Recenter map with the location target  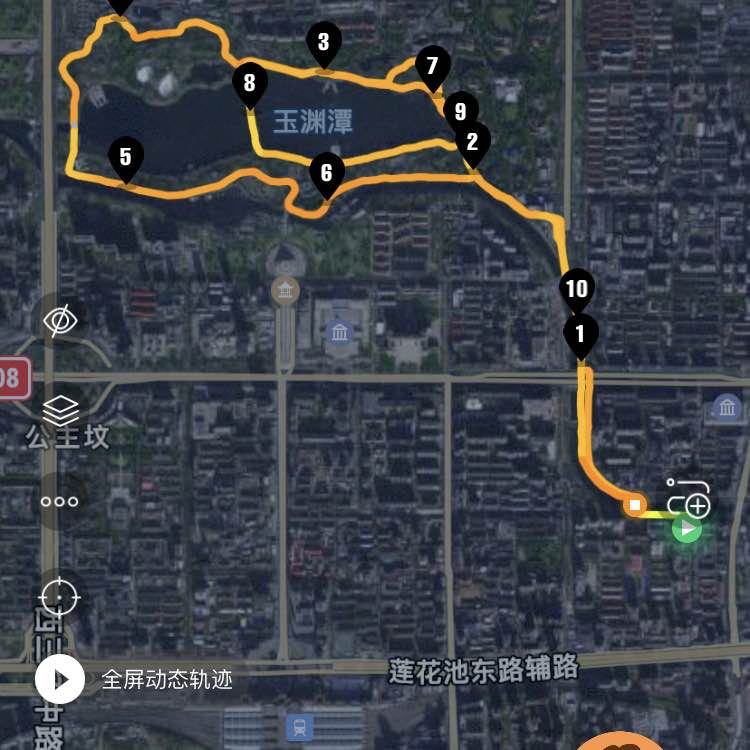pos(60,598)
